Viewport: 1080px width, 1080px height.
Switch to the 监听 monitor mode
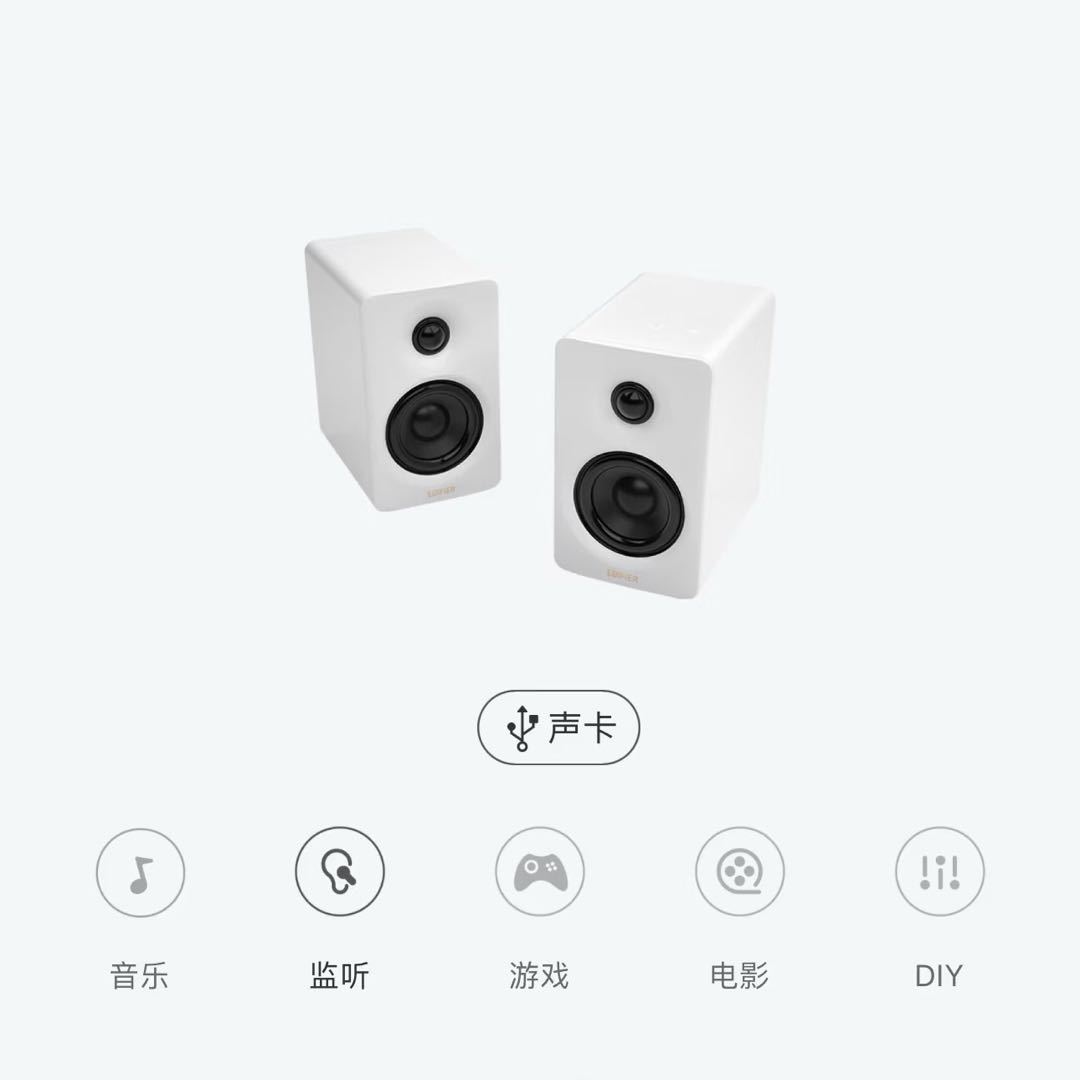pyautogui.click(x=340, y=871)
